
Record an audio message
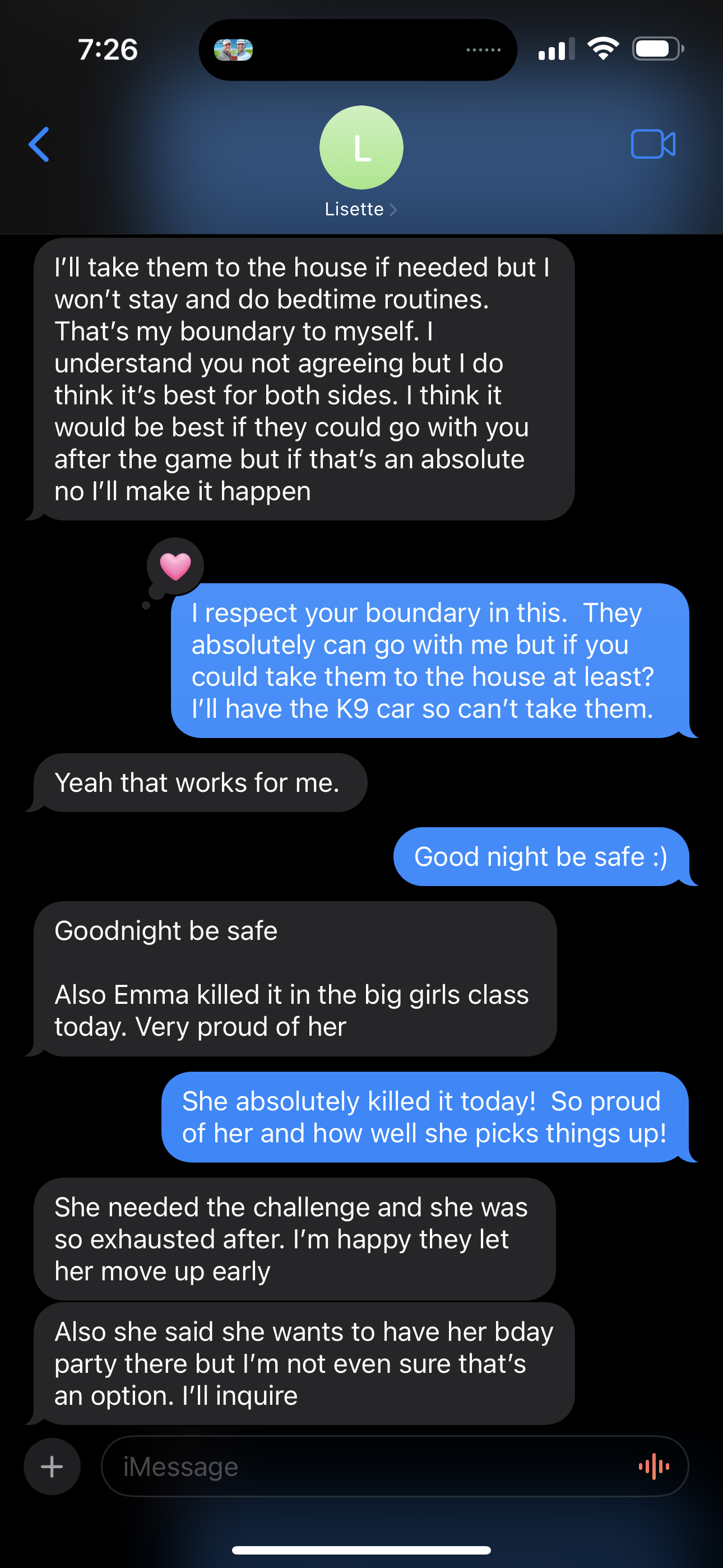point(654,1466)
